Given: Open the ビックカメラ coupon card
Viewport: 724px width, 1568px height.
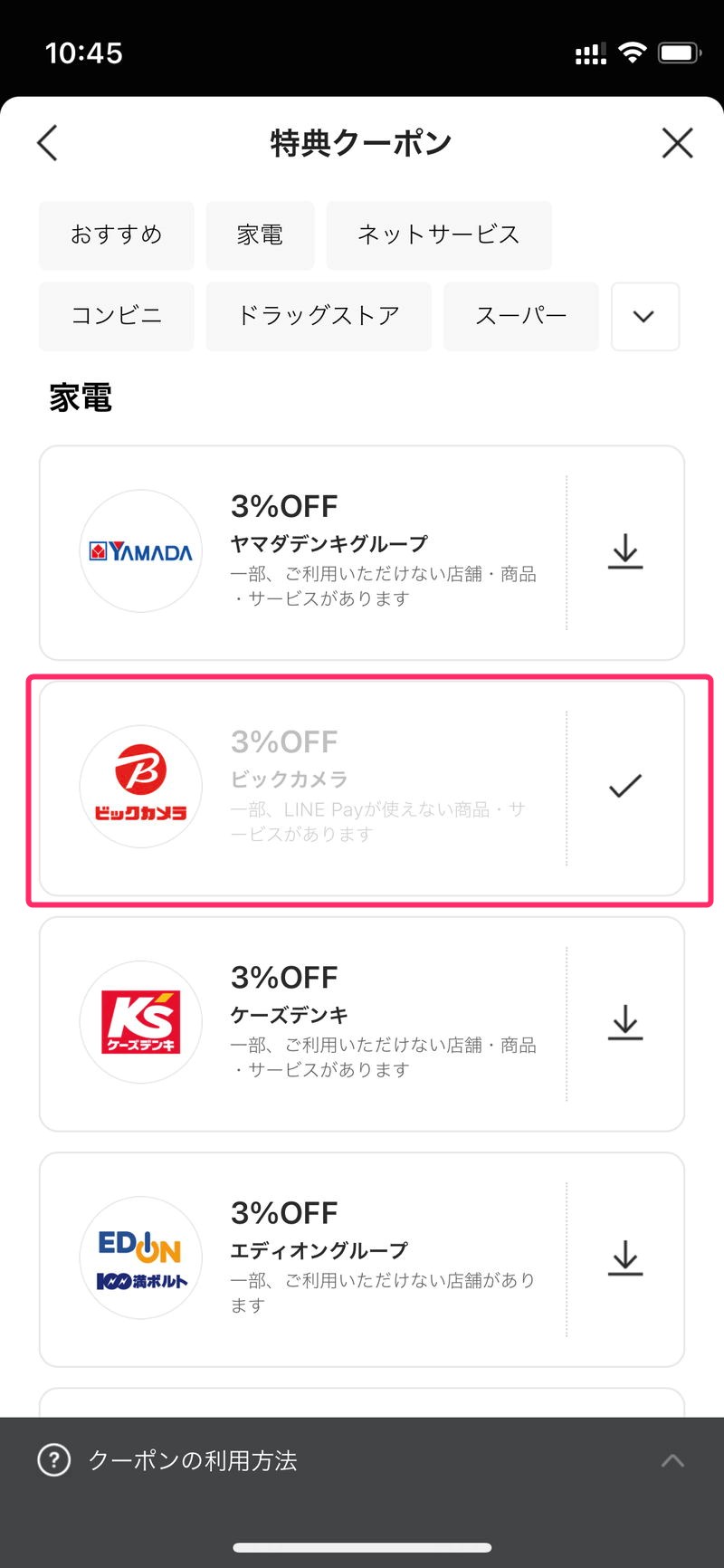Looking at the screenshot, I should click(x=362, y=789).
